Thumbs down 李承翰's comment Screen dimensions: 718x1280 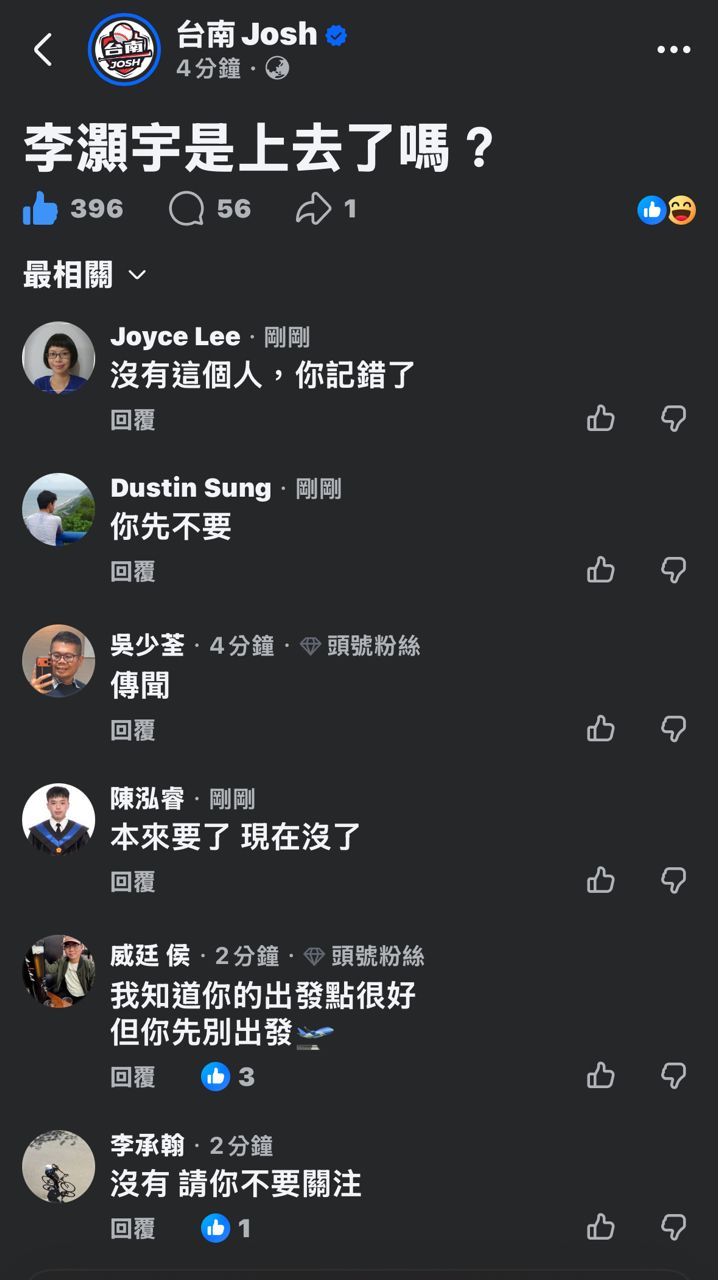[674, 1227]
